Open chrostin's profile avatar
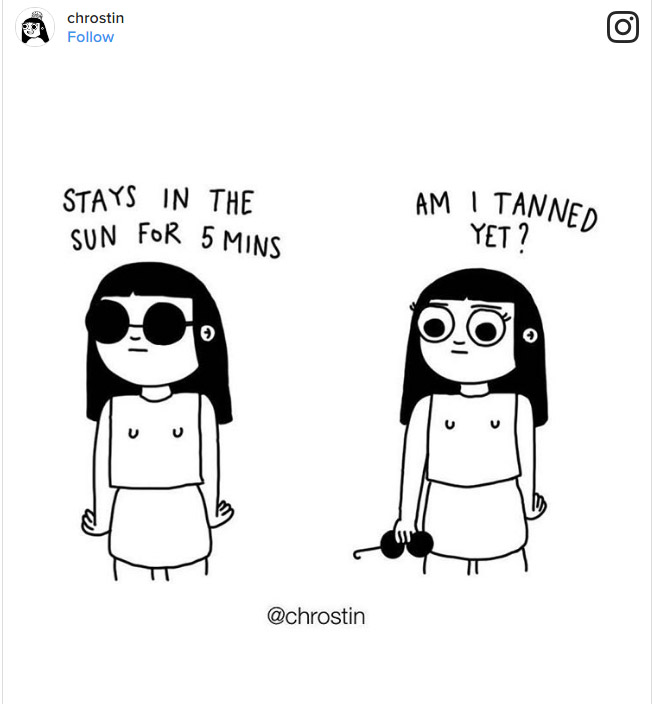Screen dimensions: 652x704 tap(35, 27)
